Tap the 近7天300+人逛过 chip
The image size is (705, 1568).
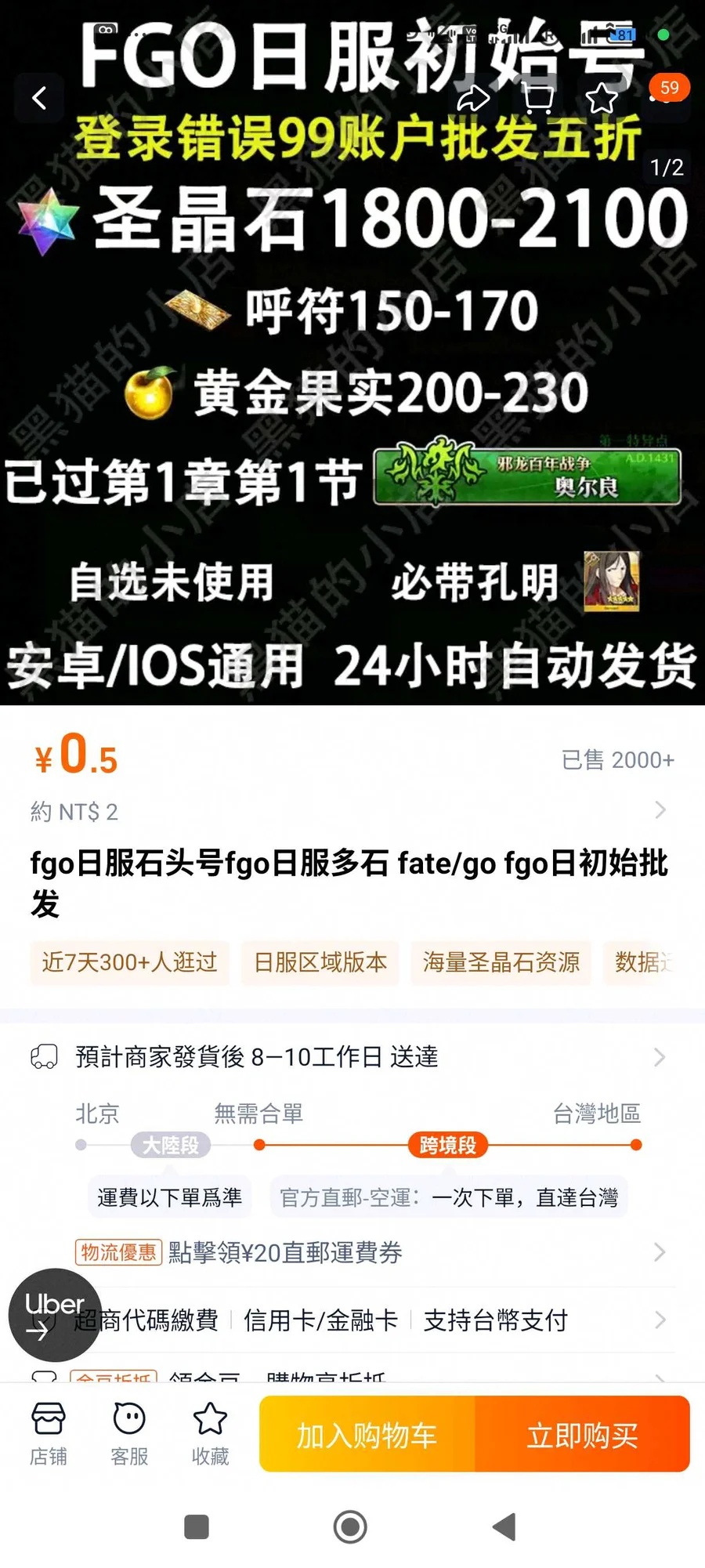coord(130,962)
